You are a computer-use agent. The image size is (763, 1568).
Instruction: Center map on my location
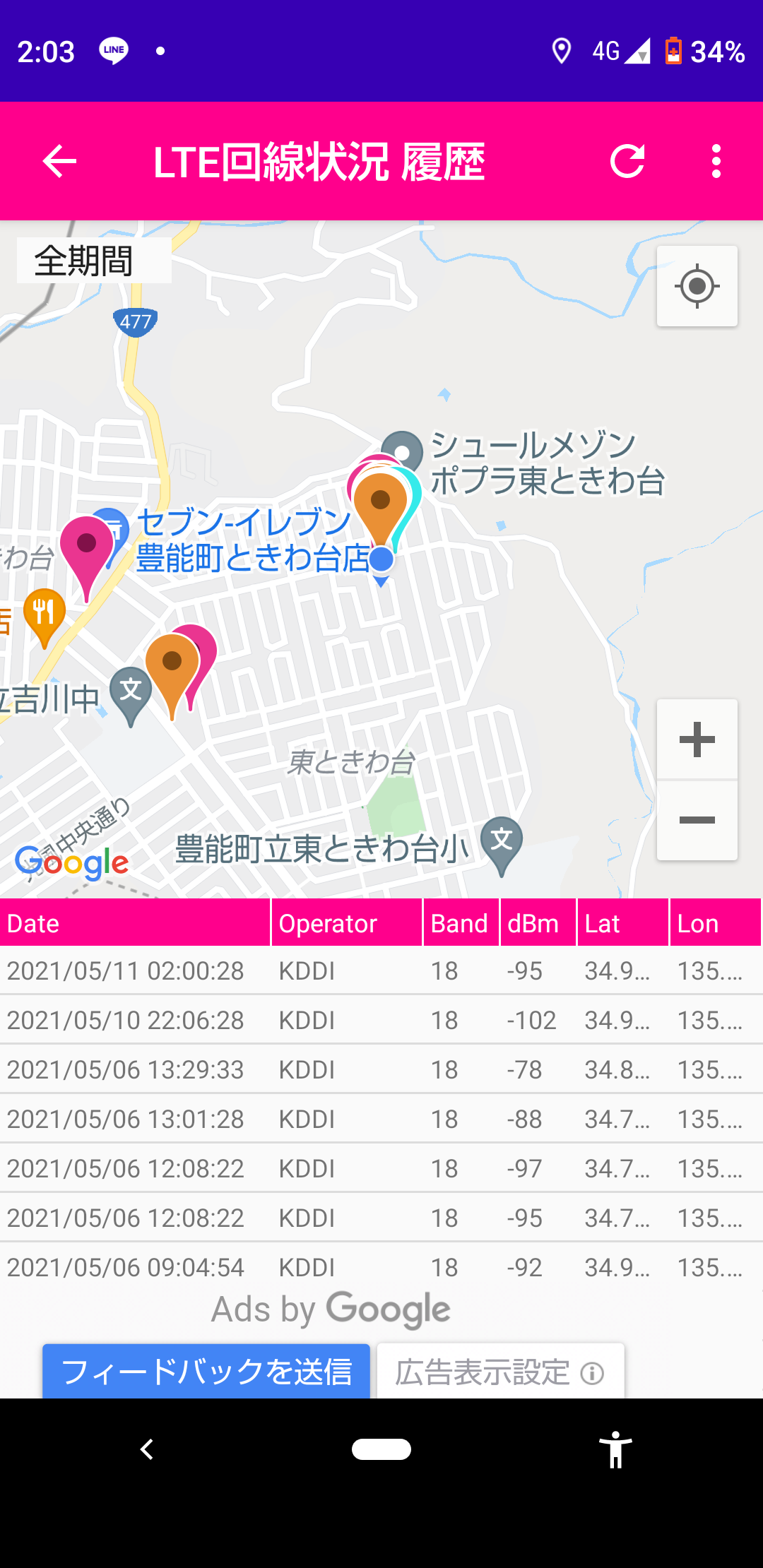click(x=697, y=286)
